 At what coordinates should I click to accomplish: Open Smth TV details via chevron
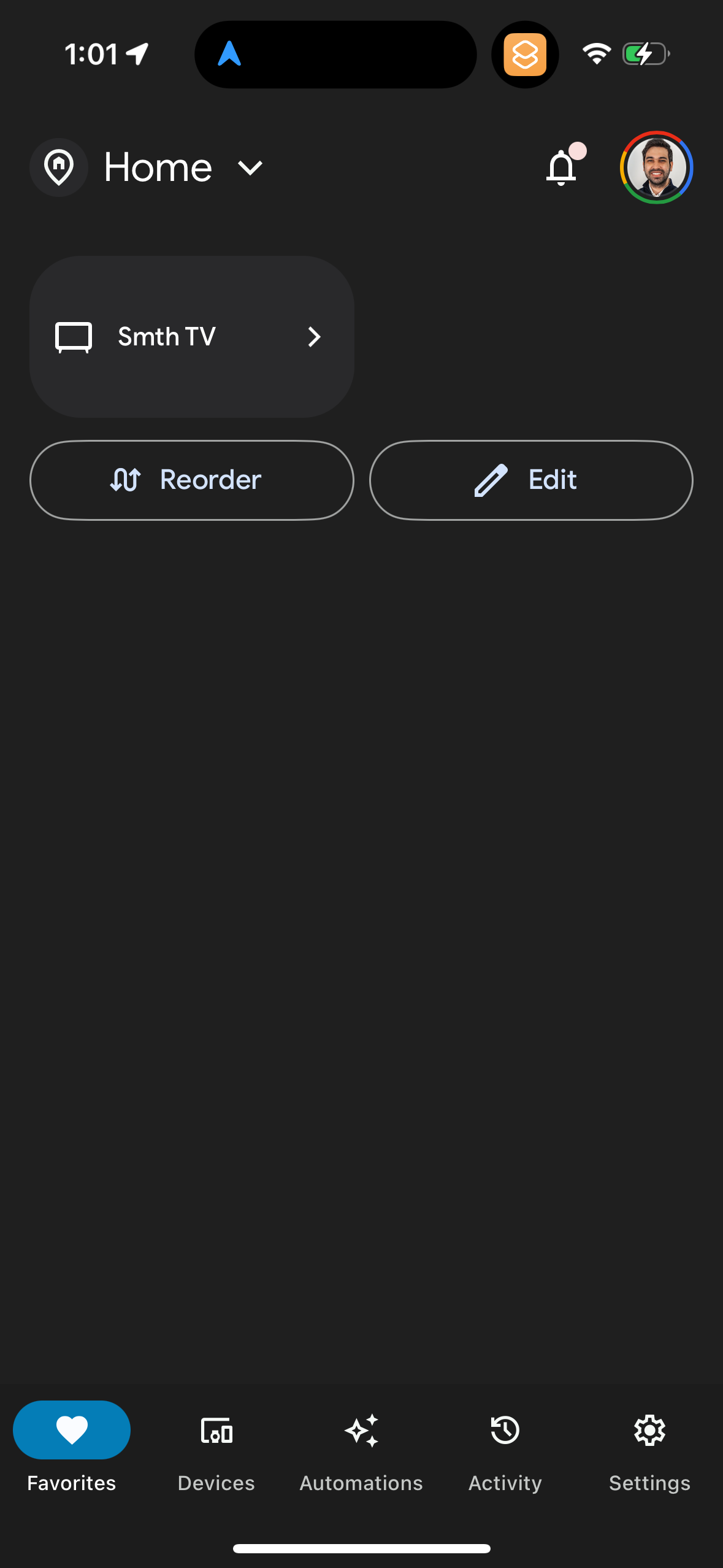314,337
